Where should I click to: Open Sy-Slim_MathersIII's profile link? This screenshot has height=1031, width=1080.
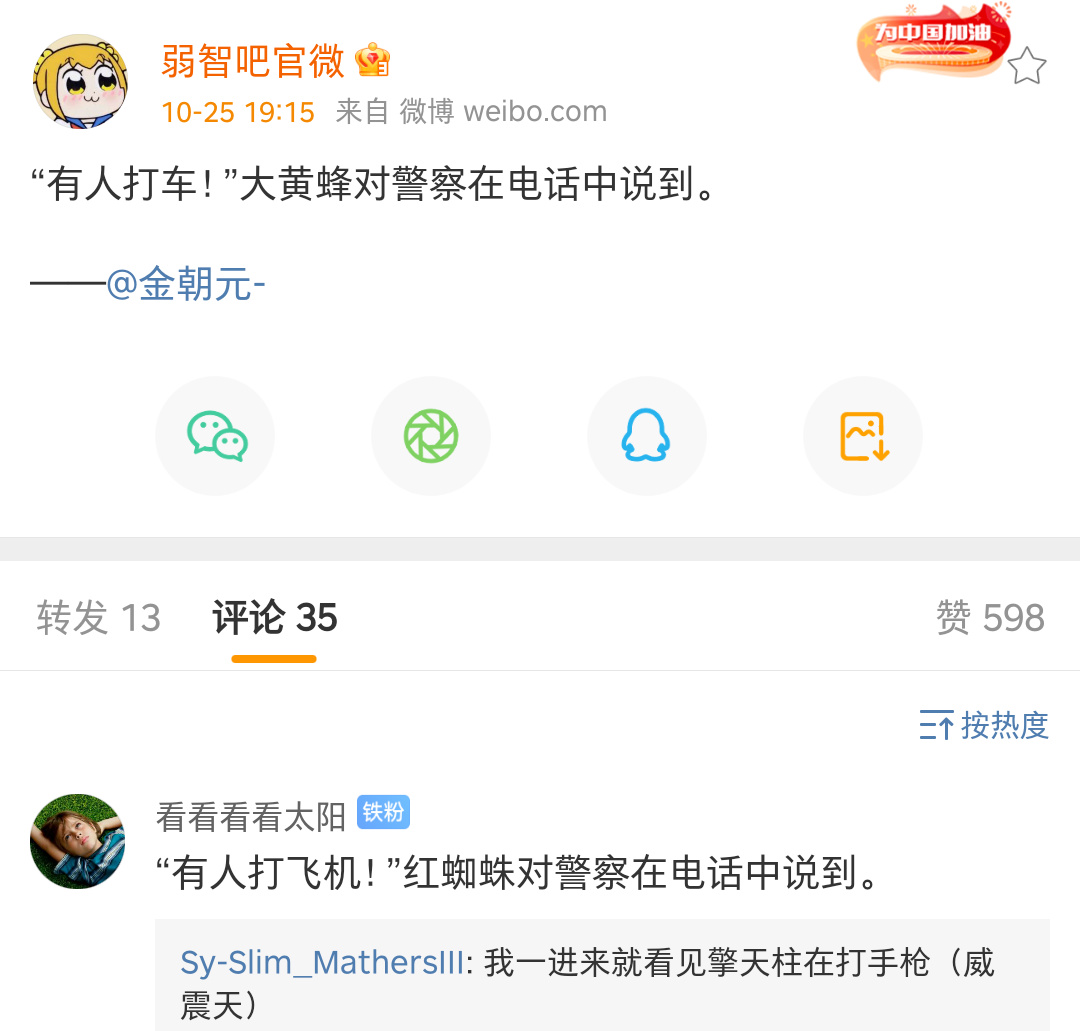click(x=321, y=963)
